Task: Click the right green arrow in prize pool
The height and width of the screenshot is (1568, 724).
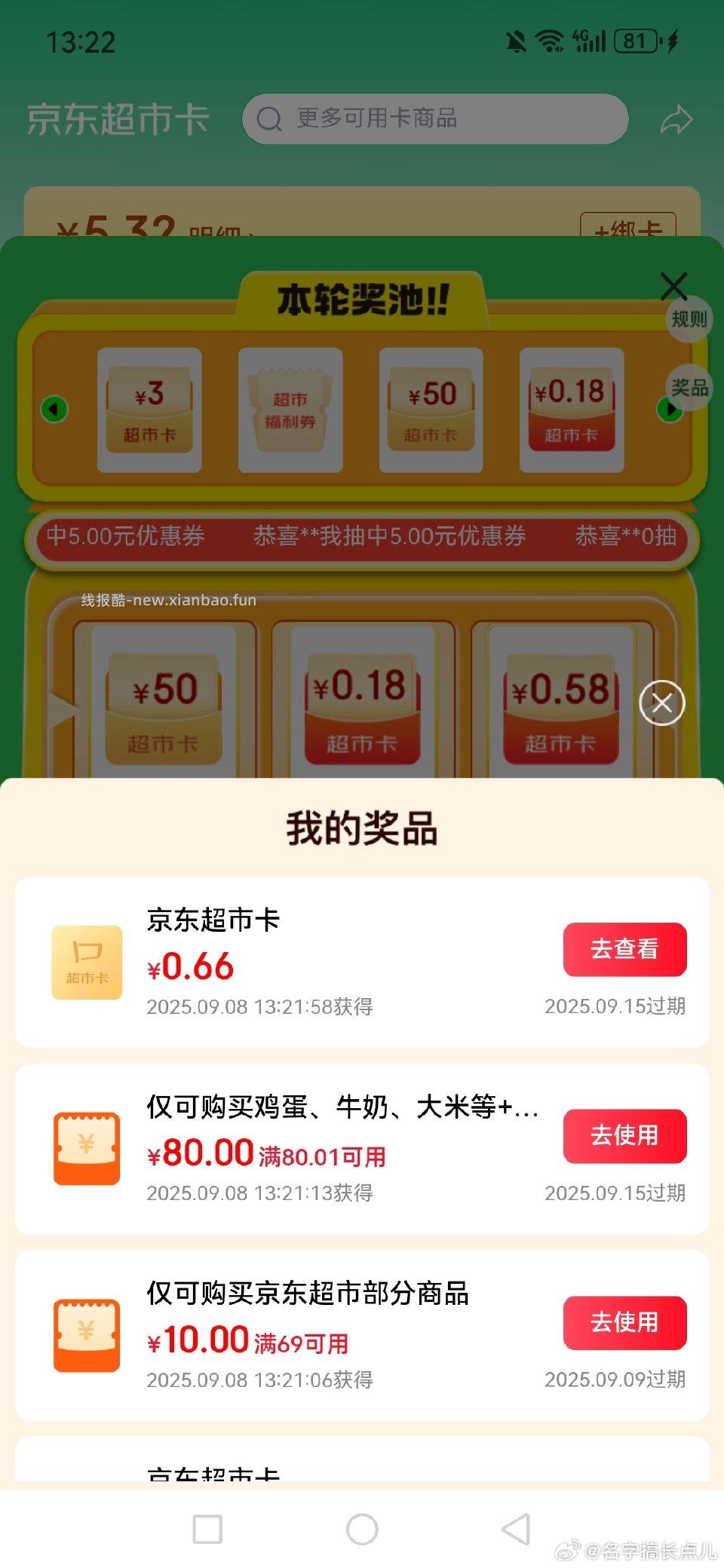Action: 670,408
